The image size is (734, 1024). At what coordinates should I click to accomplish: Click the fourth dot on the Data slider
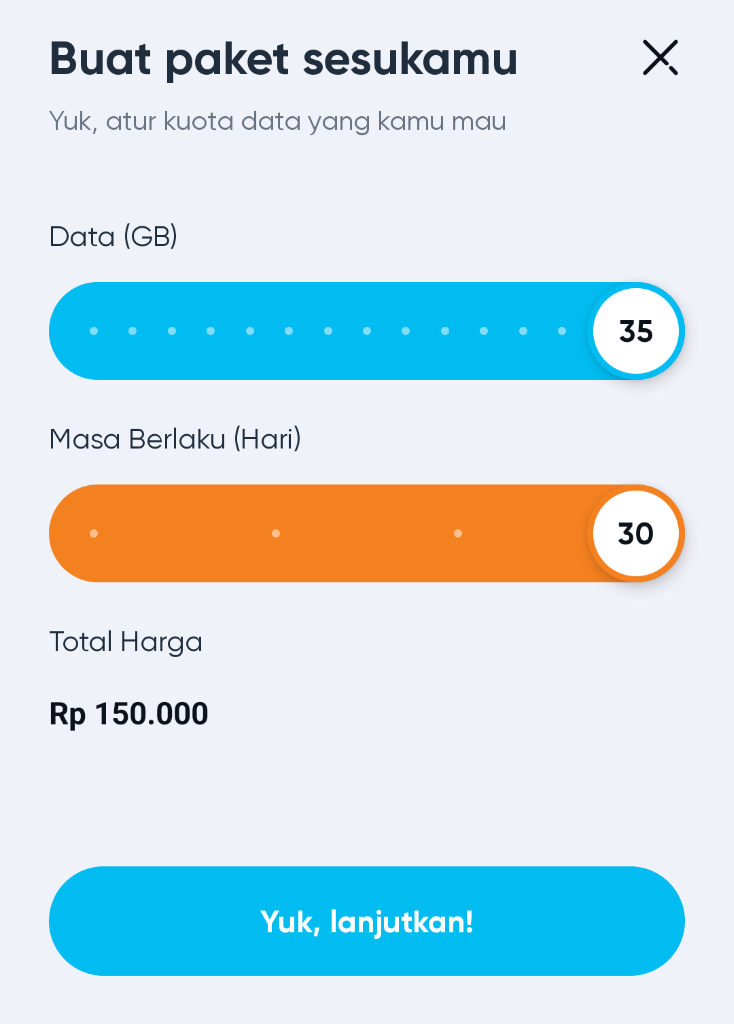(210, 330)
